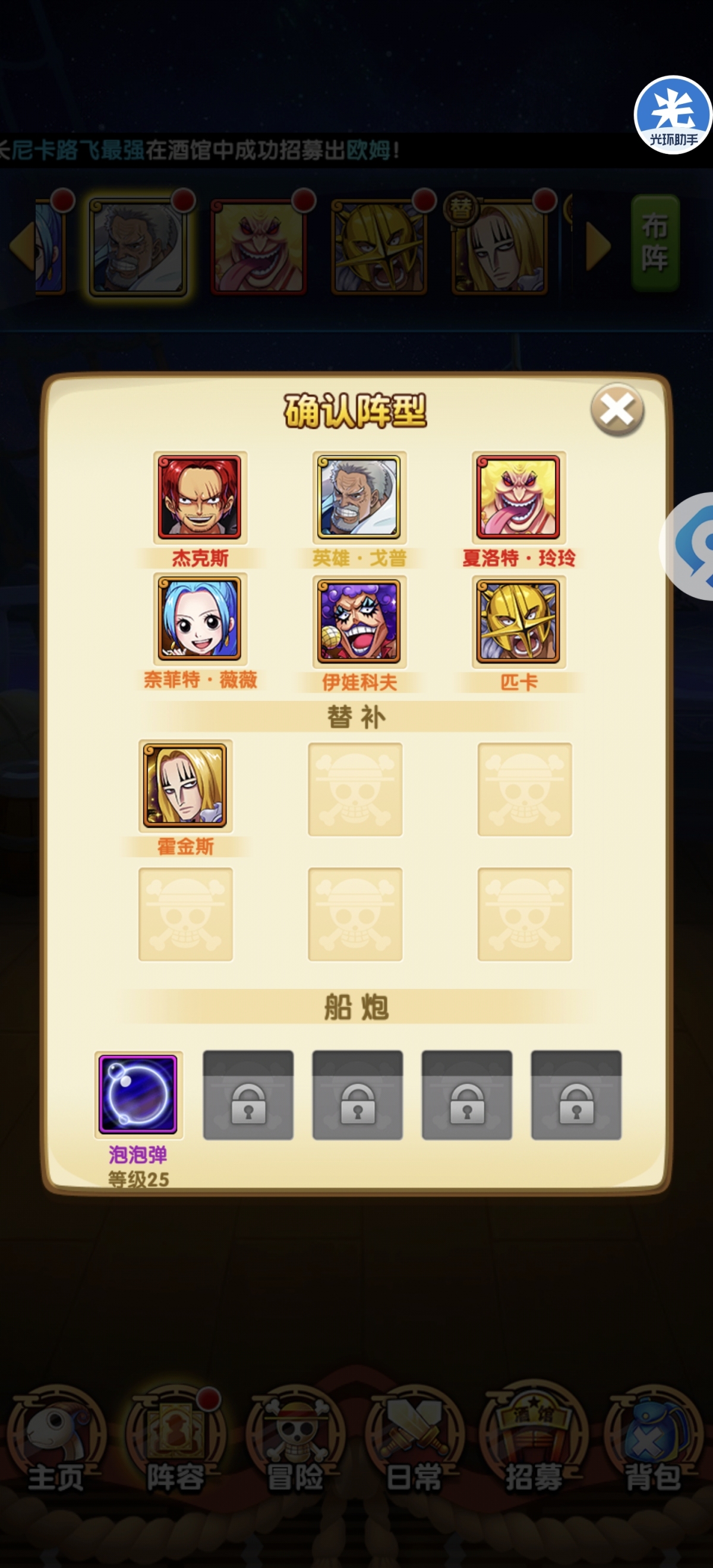Tap the 光环助手 floating button
The width and height of the screenshot is (713, 1568).
[x=672, y=115]
